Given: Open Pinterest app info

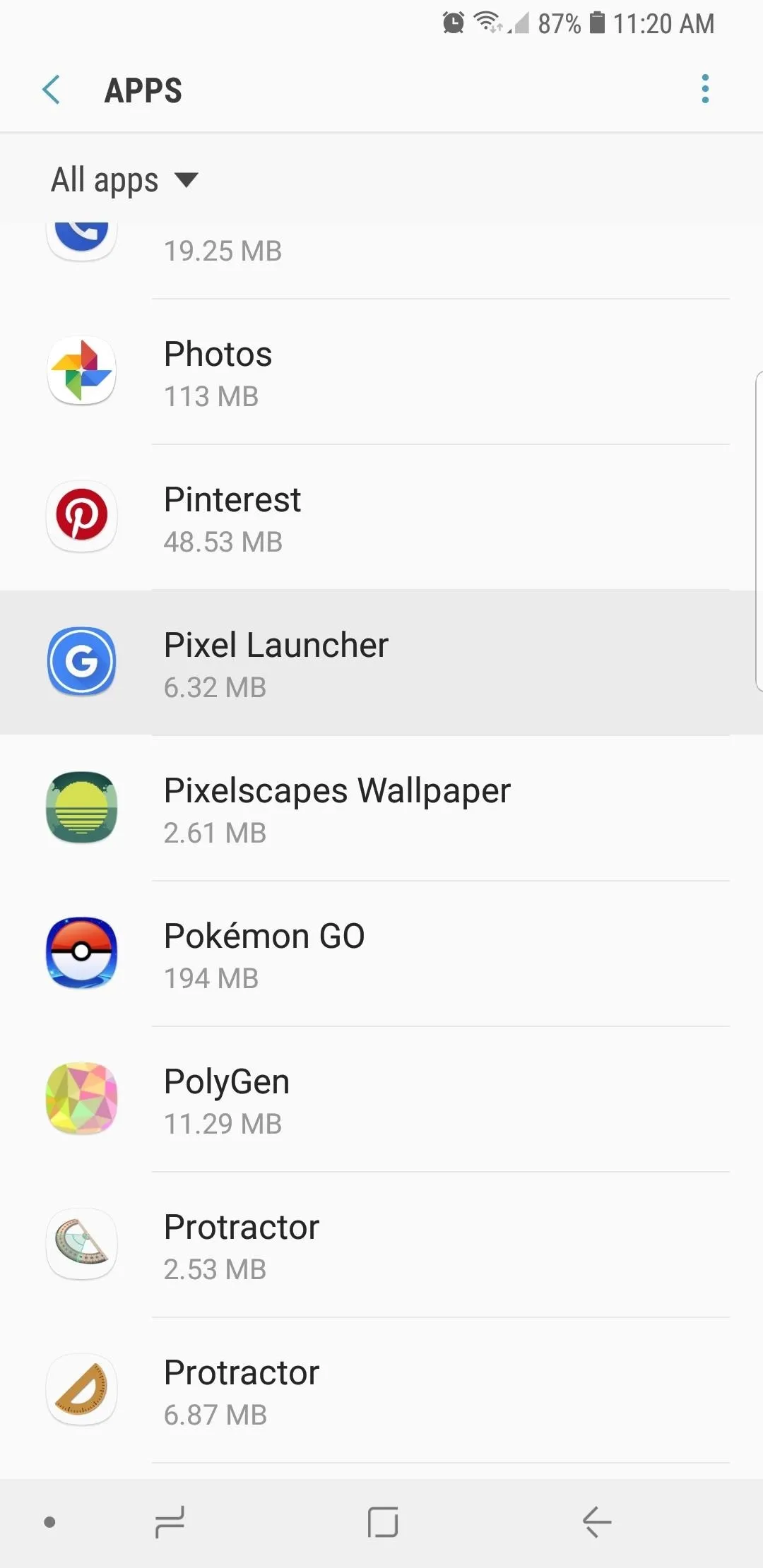Looking at the screenshot, I should point(381,518).
